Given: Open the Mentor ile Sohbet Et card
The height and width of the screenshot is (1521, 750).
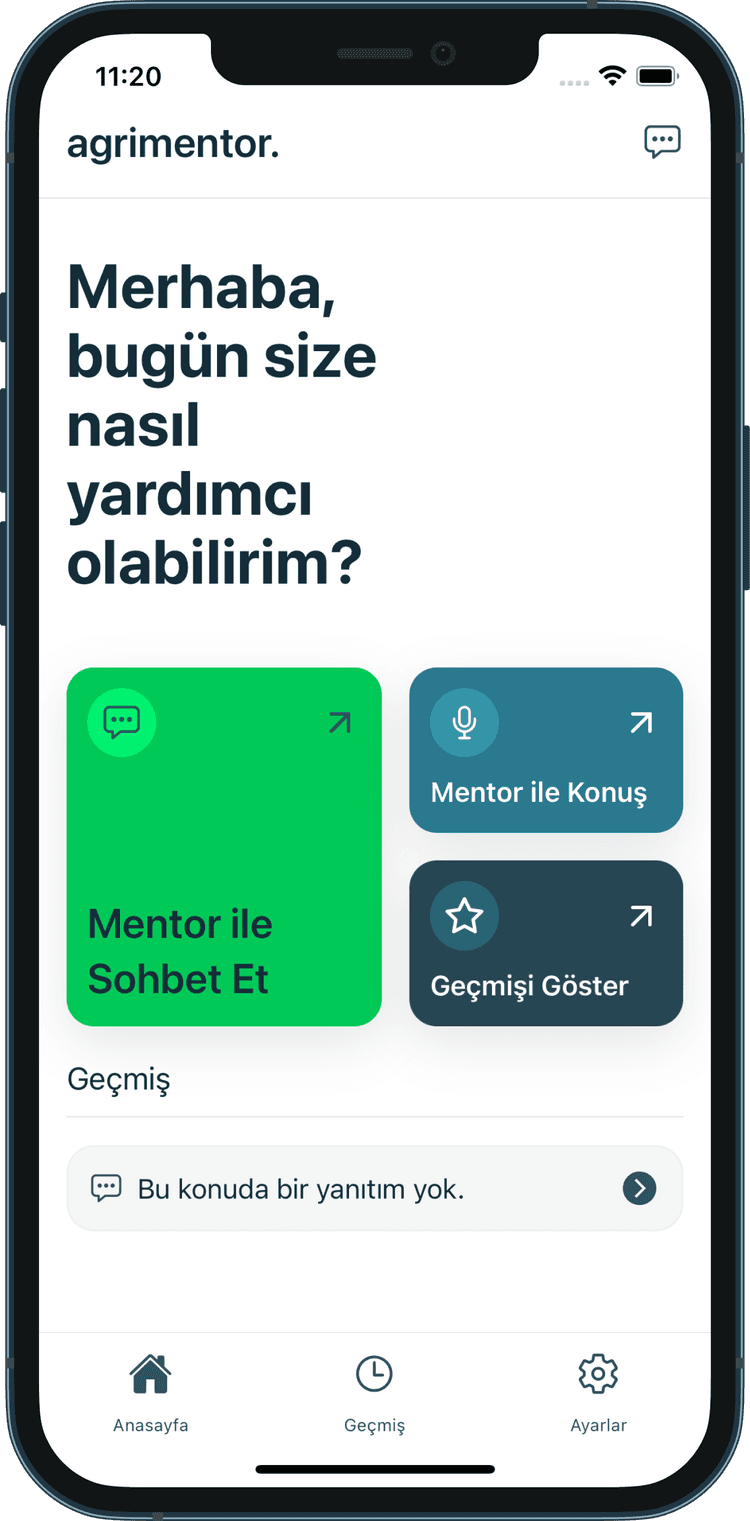Looking at the screenshot, I should tap(224, 847).
